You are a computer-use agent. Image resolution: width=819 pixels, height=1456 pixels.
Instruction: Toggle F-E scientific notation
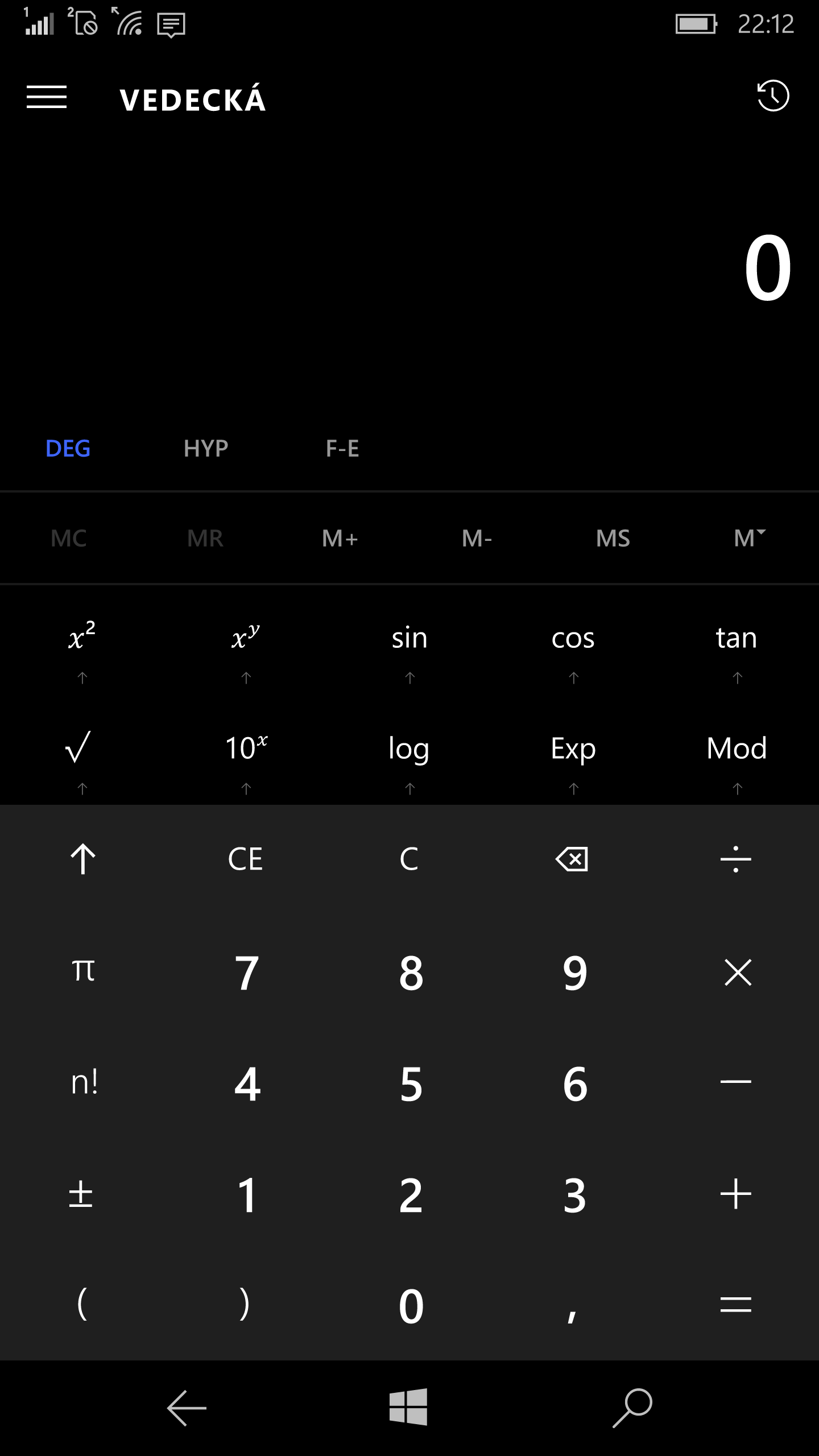[342, 449]
